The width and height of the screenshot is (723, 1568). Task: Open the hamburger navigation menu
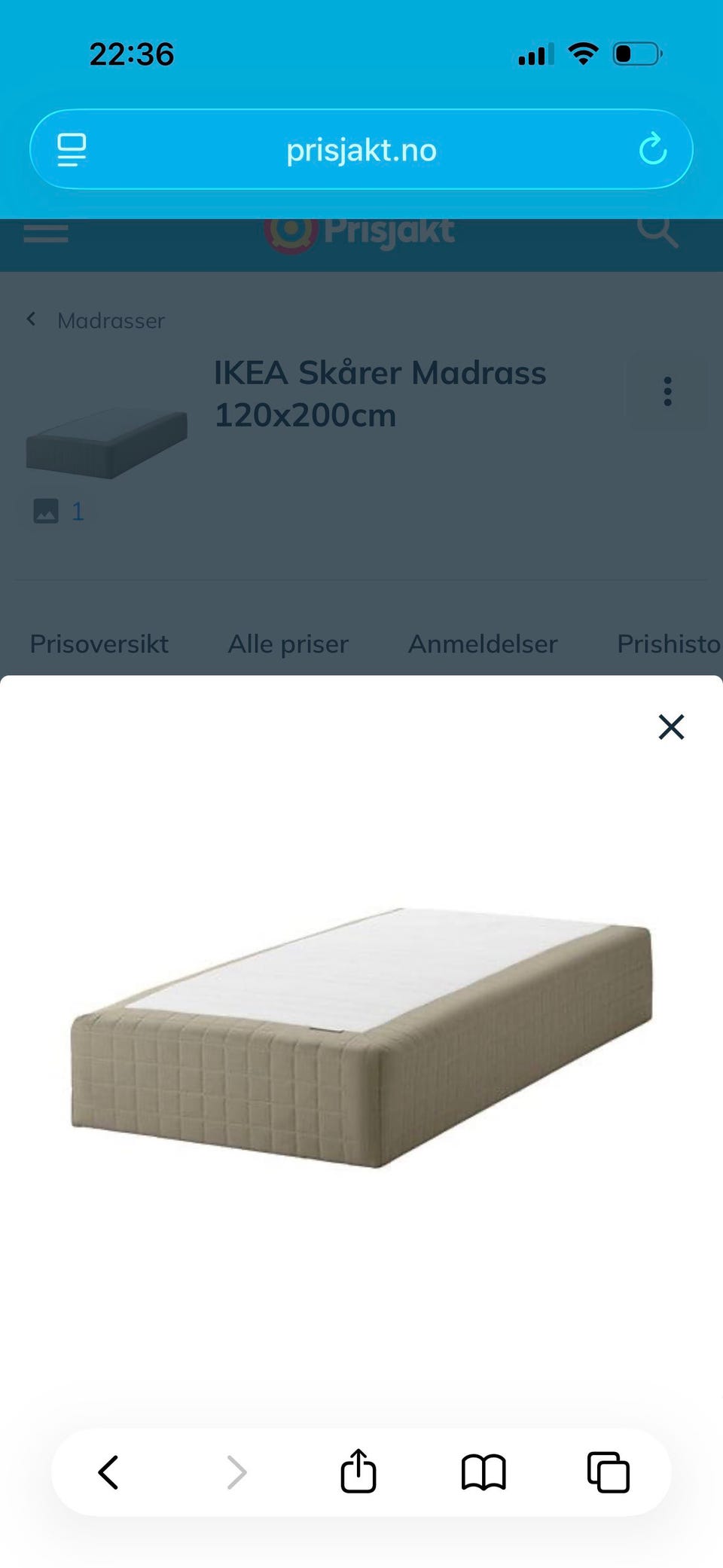click(x=47, y=231)
